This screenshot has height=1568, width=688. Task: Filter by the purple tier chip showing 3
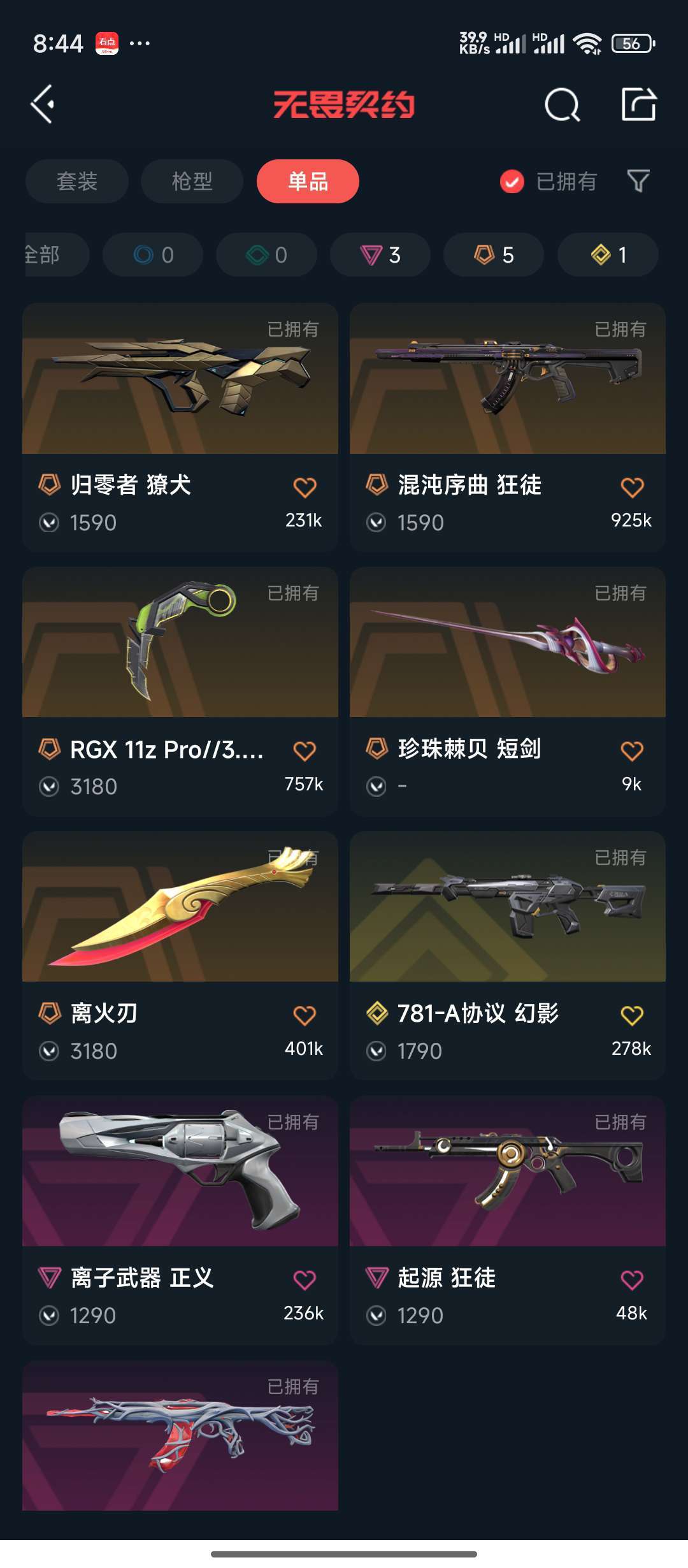click(380, 254)
